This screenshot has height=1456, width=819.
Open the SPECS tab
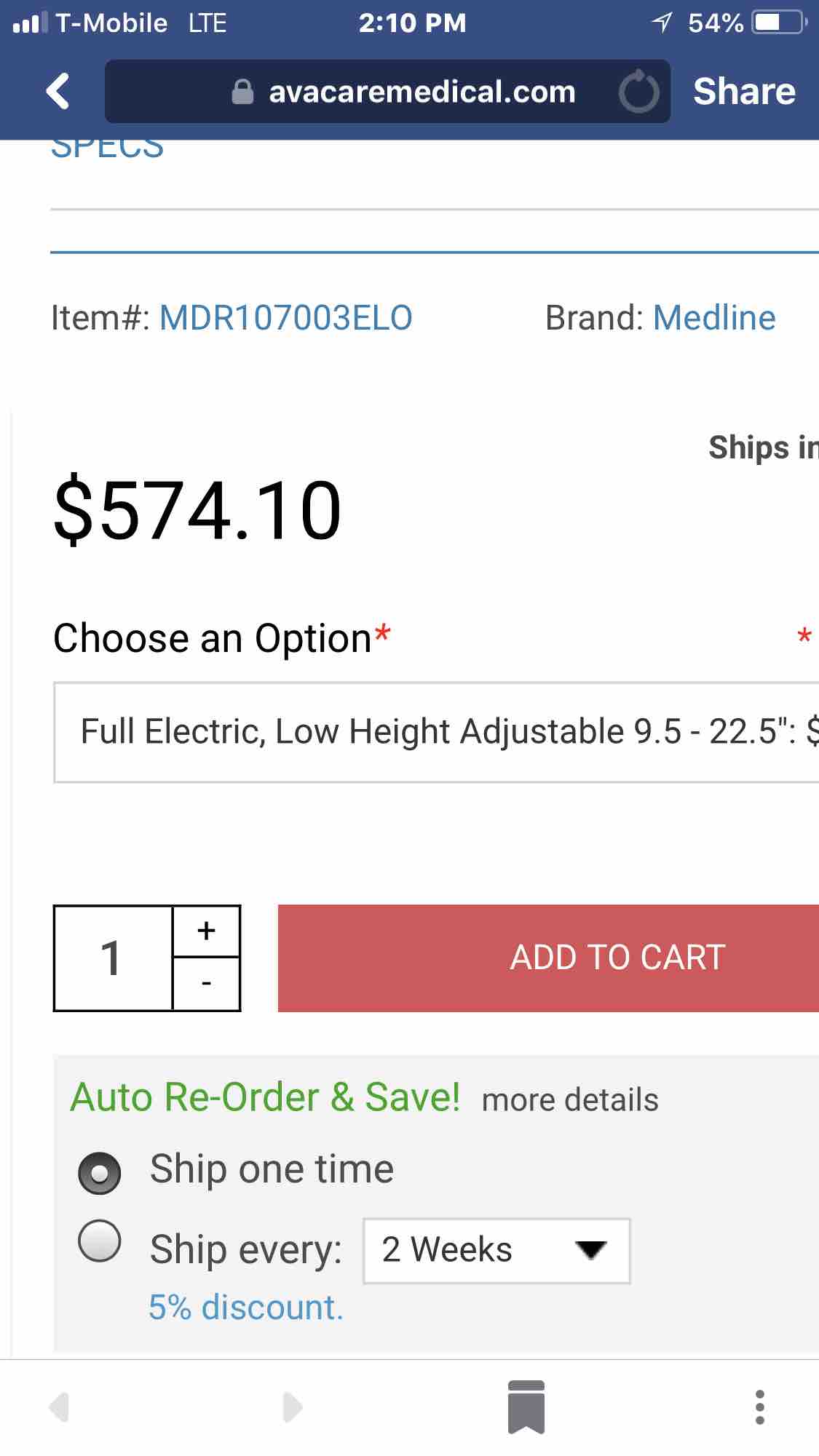coord(107,148)
